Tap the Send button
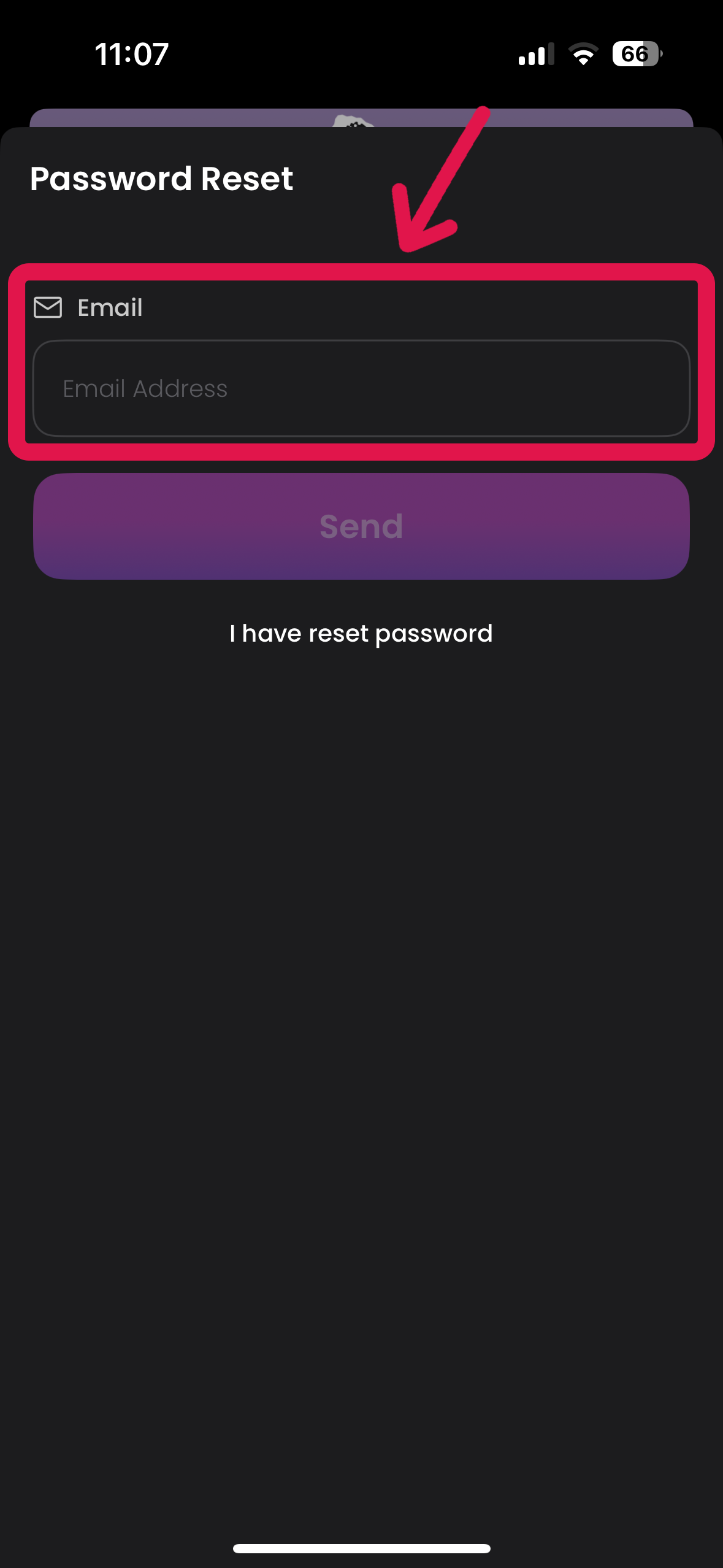This screenshot has width=723, height=1568. tap(361, 526)
